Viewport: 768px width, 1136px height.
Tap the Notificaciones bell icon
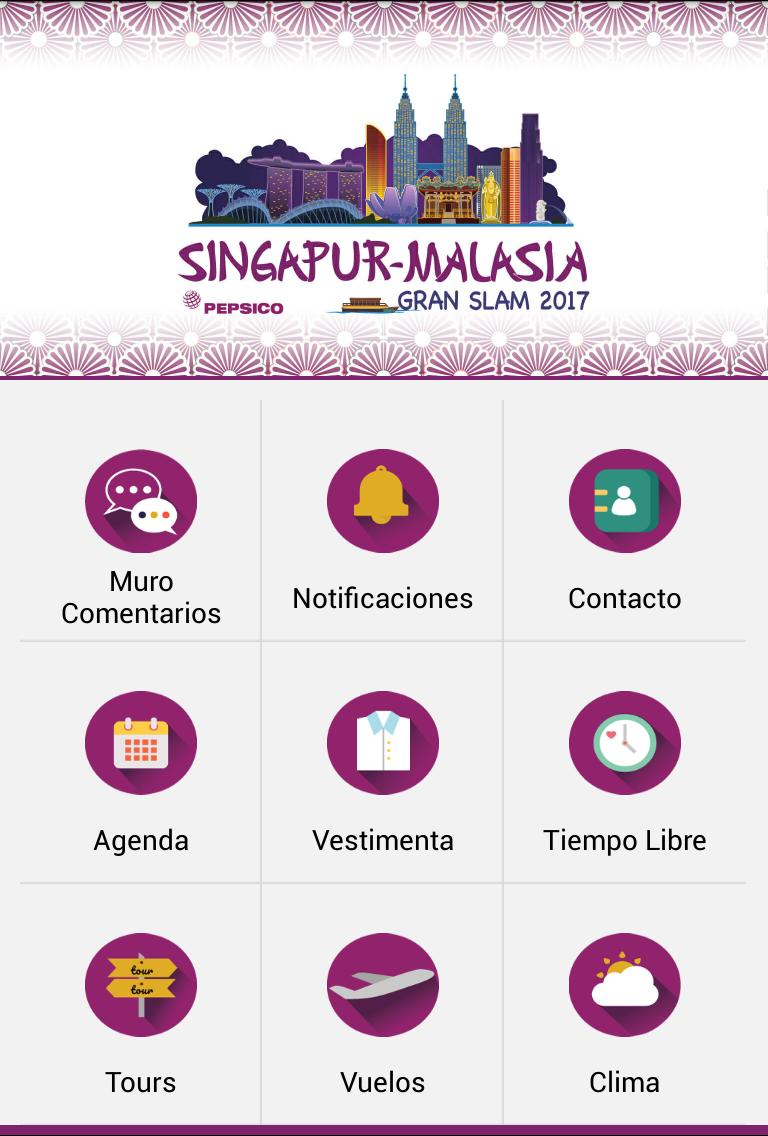[383, 501]
